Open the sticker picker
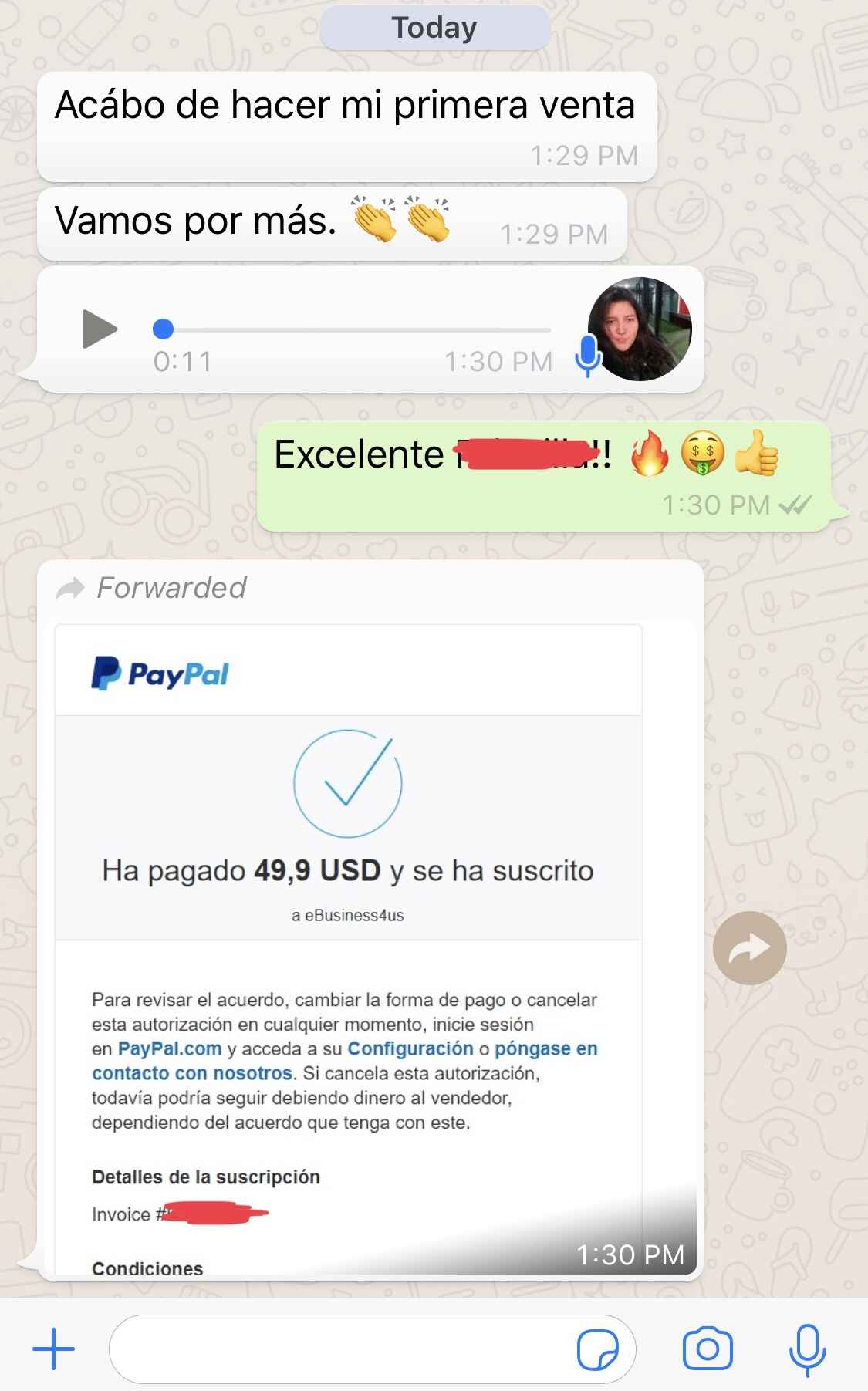The height and width of the screenshot is (1391, 868). coord(597,1349)
